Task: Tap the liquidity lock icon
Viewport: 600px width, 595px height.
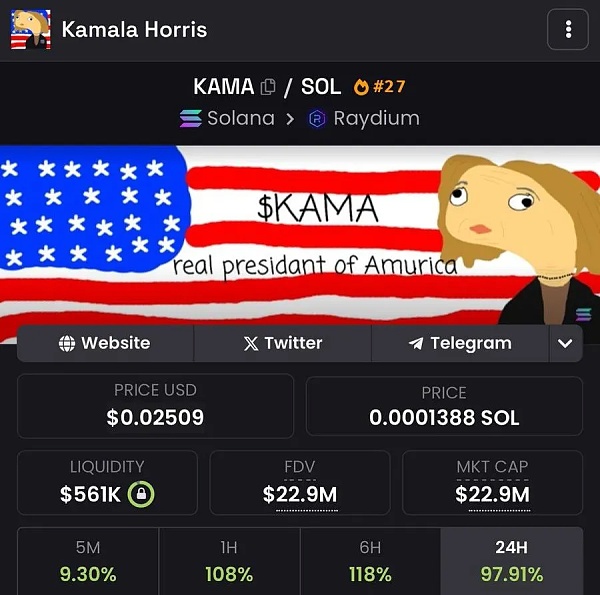Action: 141,494
